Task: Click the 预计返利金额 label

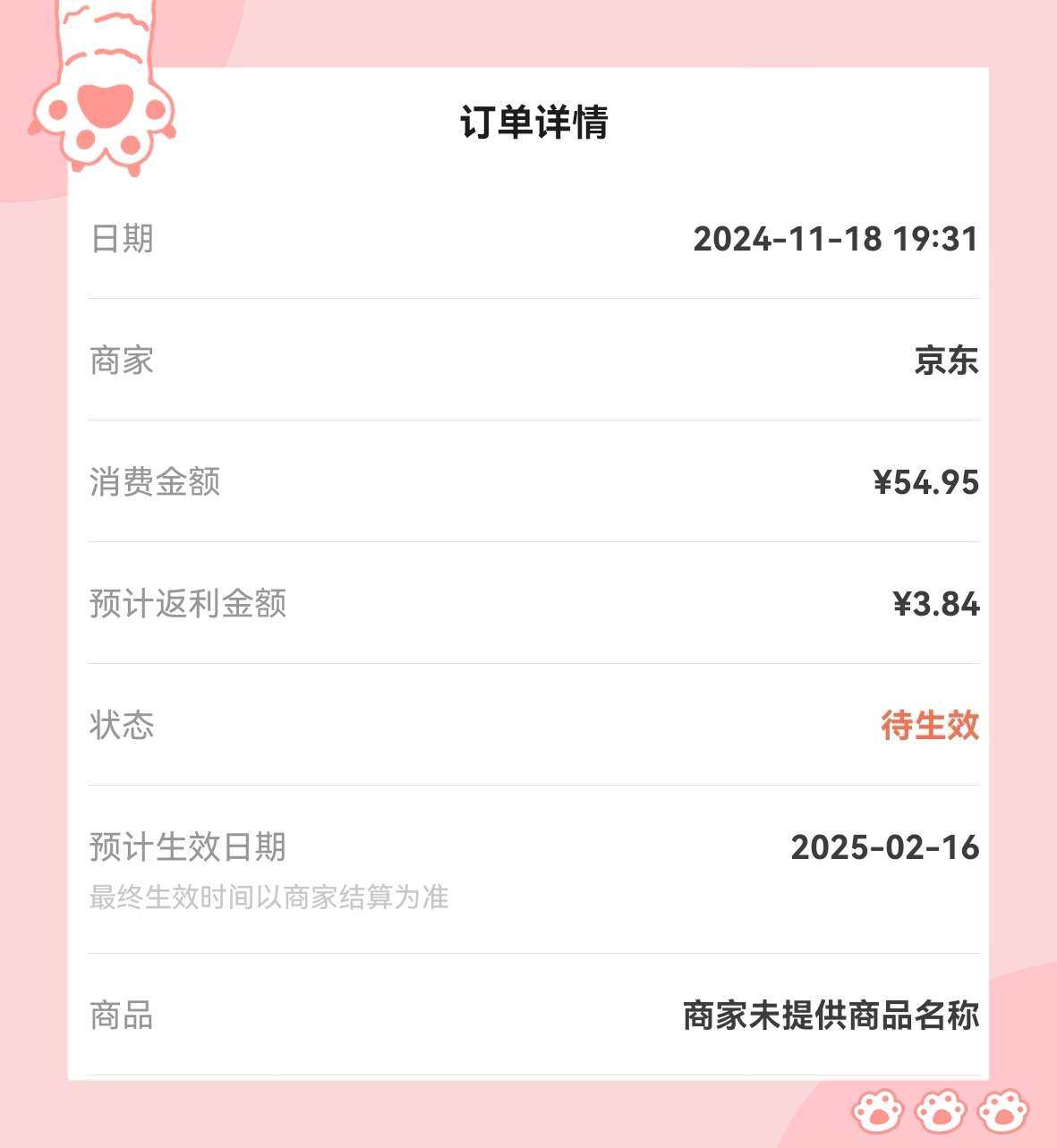Action: (x=188, y=605)
